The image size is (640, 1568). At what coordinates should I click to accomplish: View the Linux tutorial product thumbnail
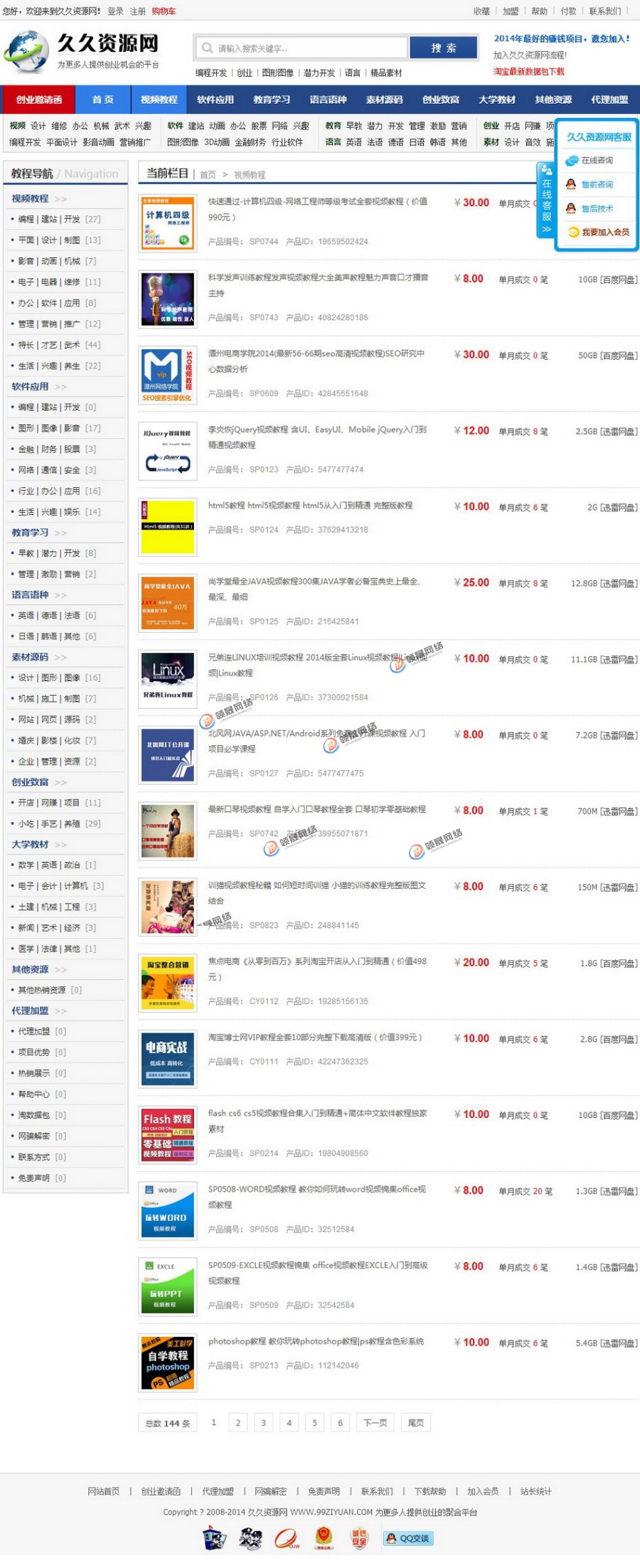click(x=168, y=679)
